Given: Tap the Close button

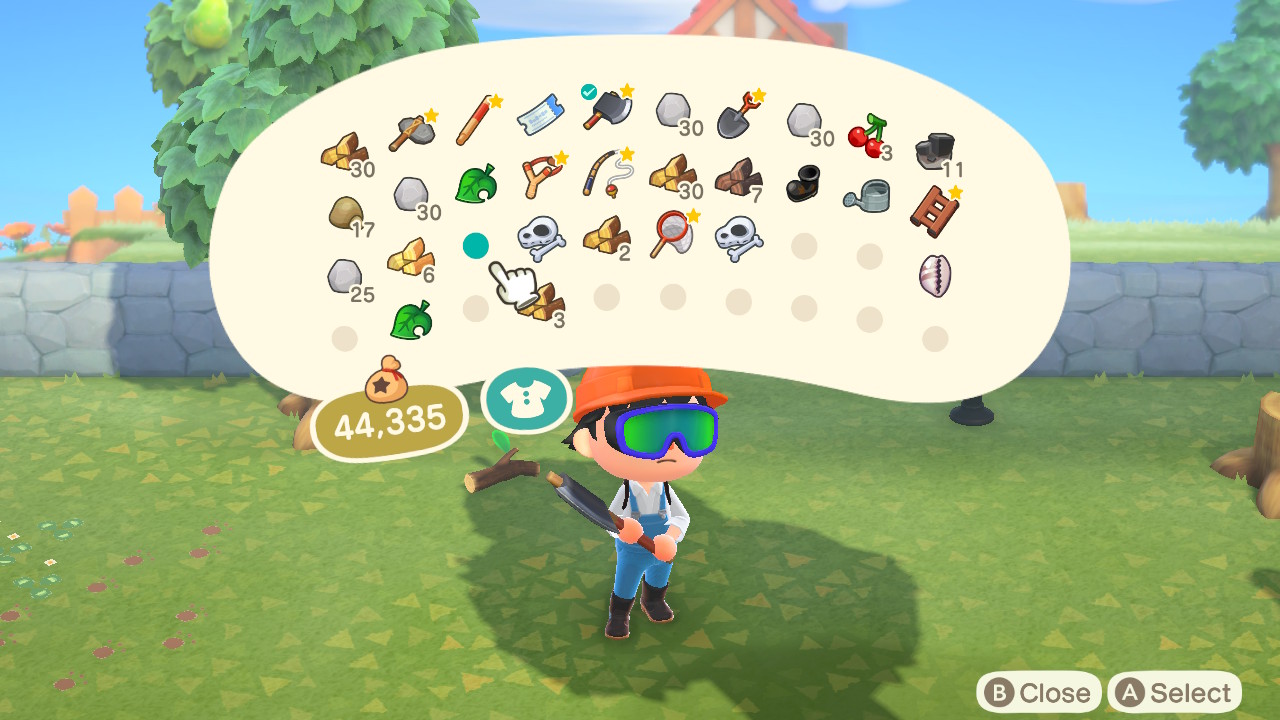Looking at the screenshot, I should pos(1038,693).
